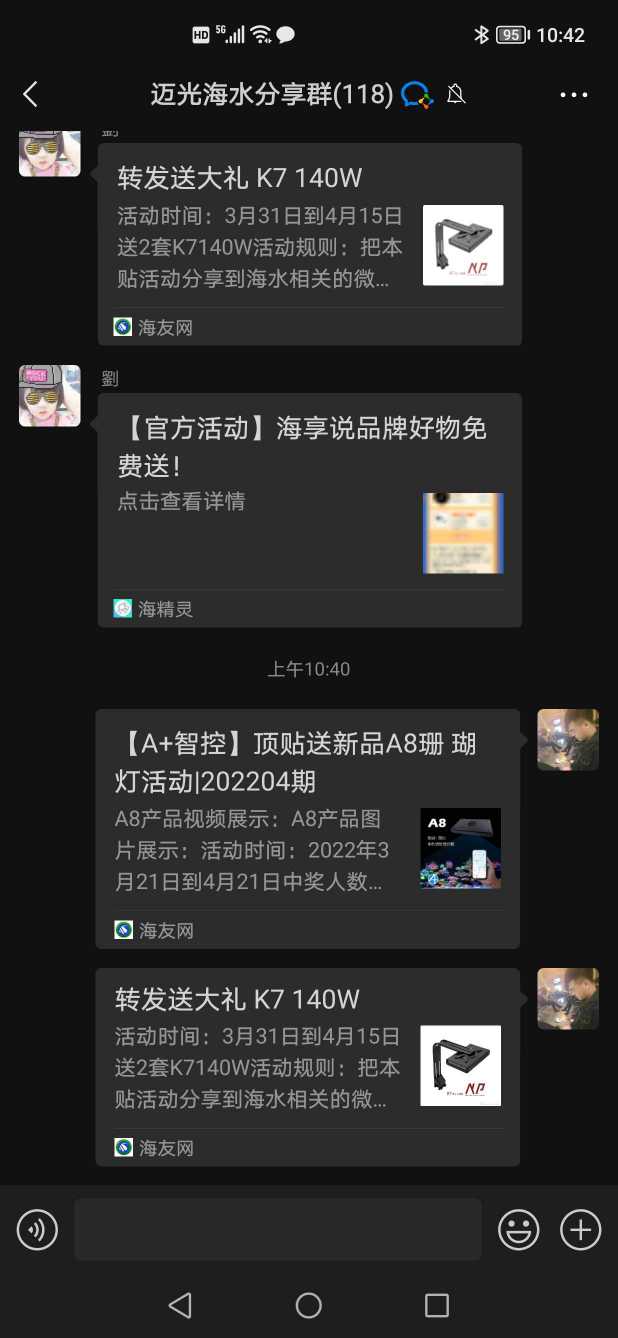Go back from the group chat

click(x=30, y=95)
